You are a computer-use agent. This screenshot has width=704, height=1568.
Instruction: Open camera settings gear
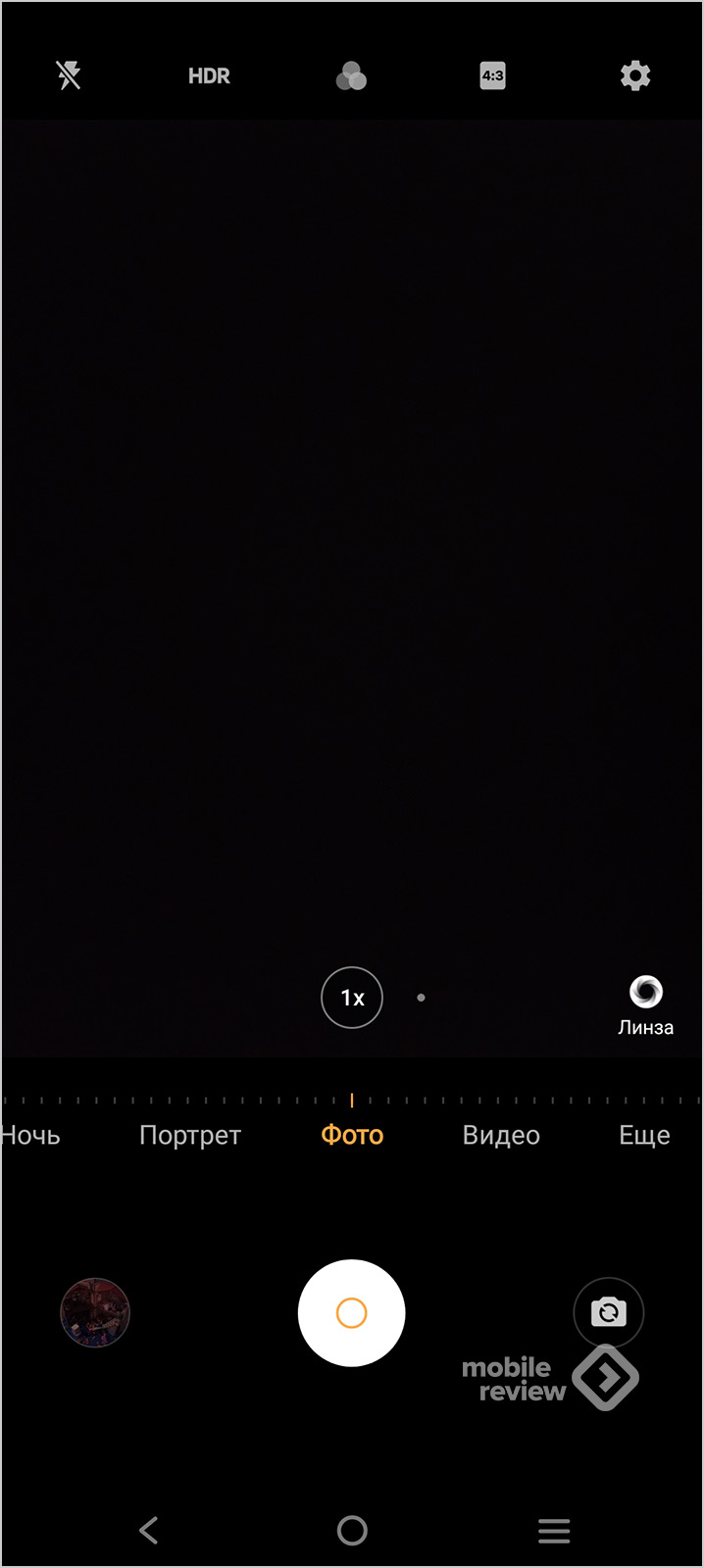click(635, 75)
